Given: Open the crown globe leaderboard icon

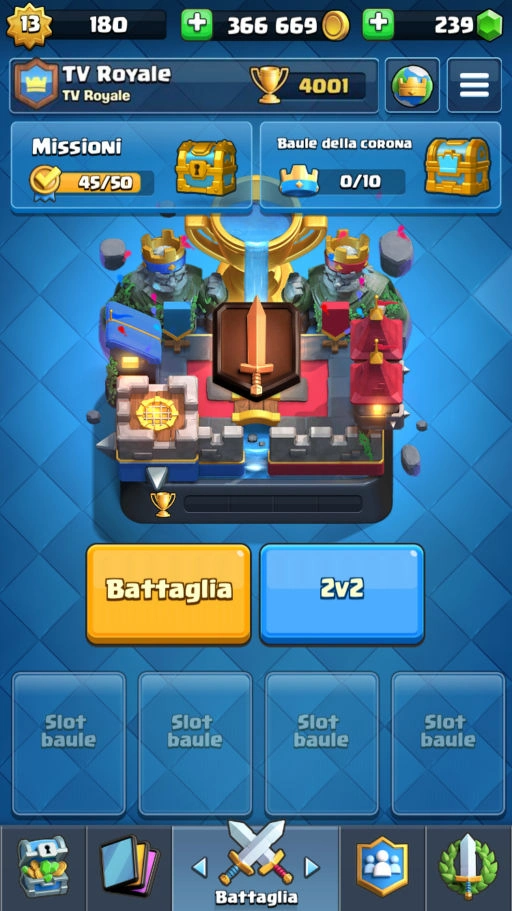Looking at the screenshot, I should (412, 85).
